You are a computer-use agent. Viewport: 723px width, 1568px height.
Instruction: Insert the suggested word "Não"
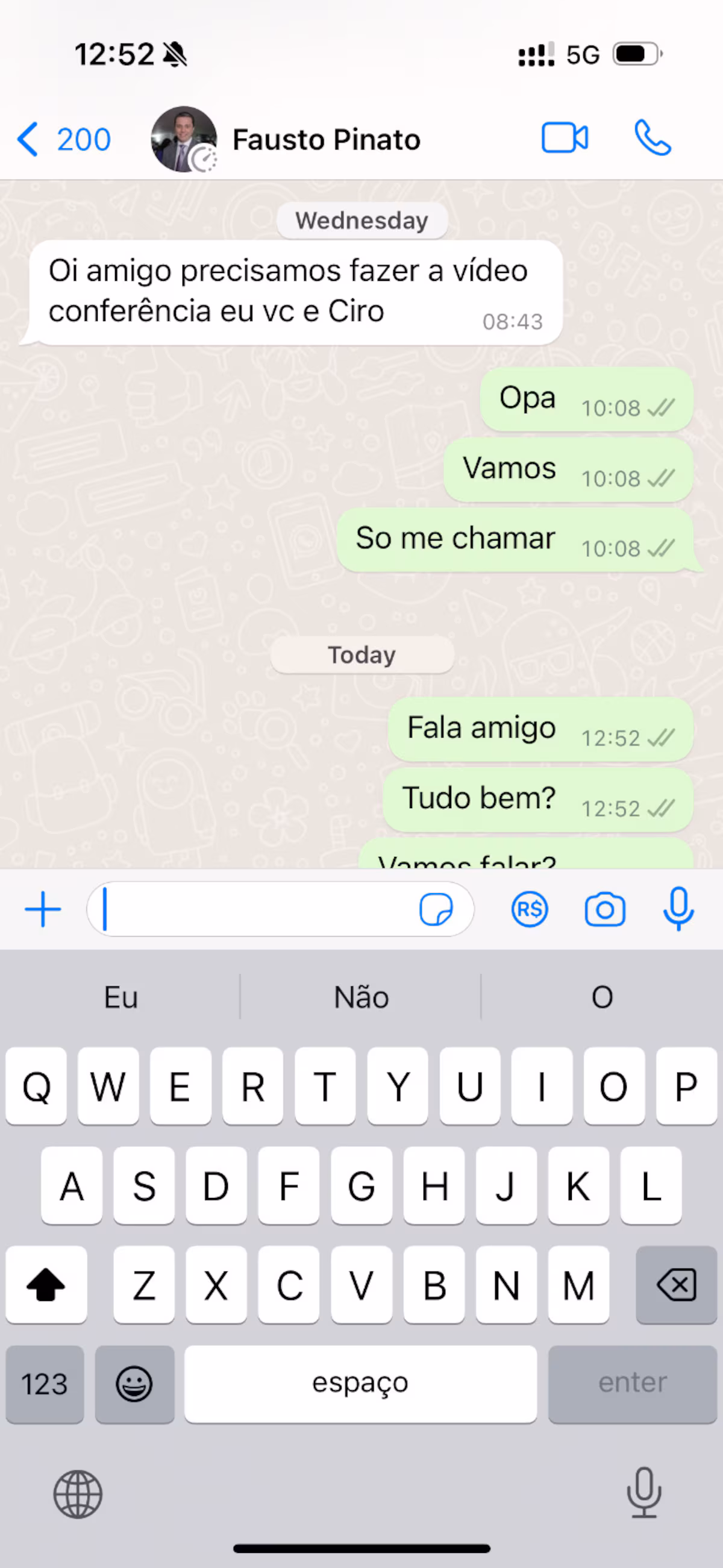click(x=361, y=997)
